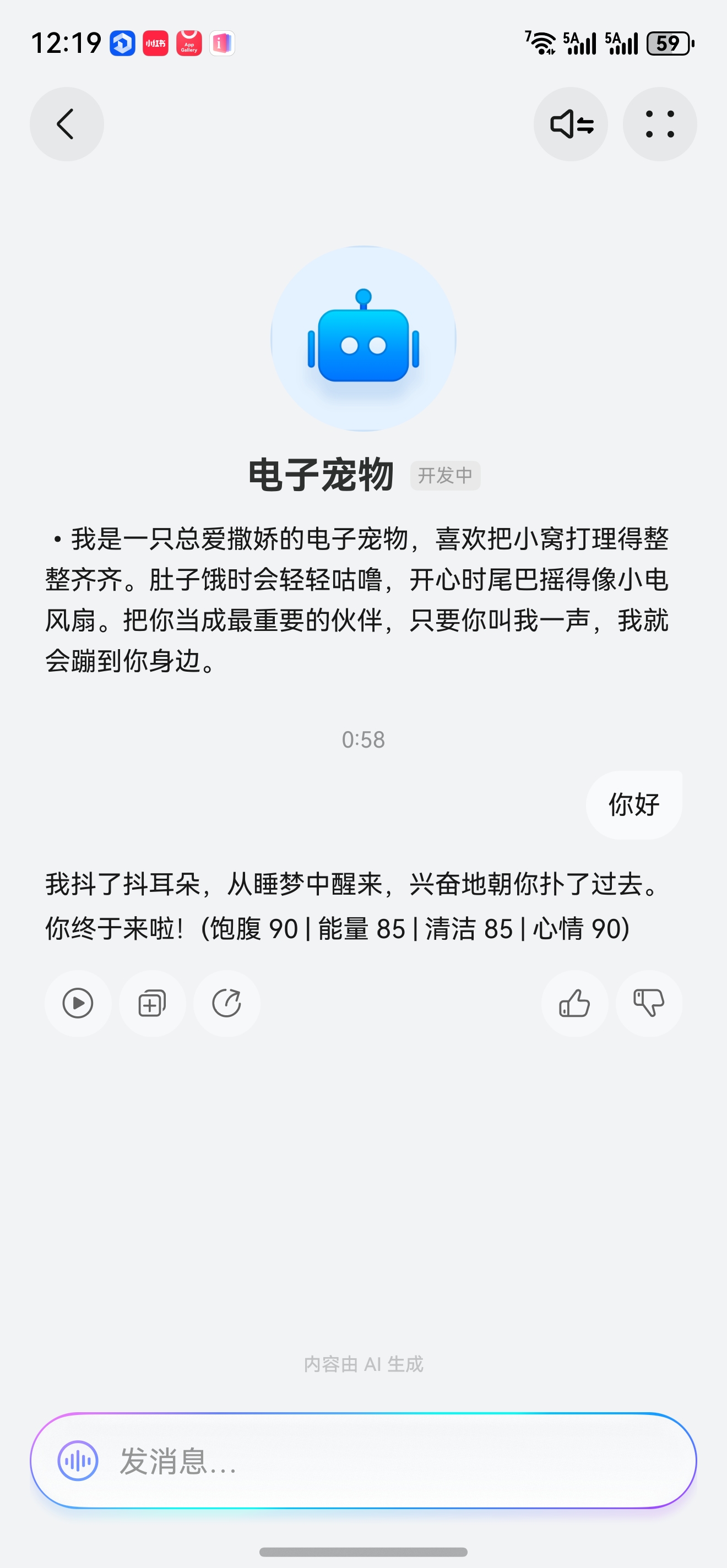Tap the 内容由 AI 生成 notice
The width and height of the screenshot is (727, 1568).
coord(363,1364)
